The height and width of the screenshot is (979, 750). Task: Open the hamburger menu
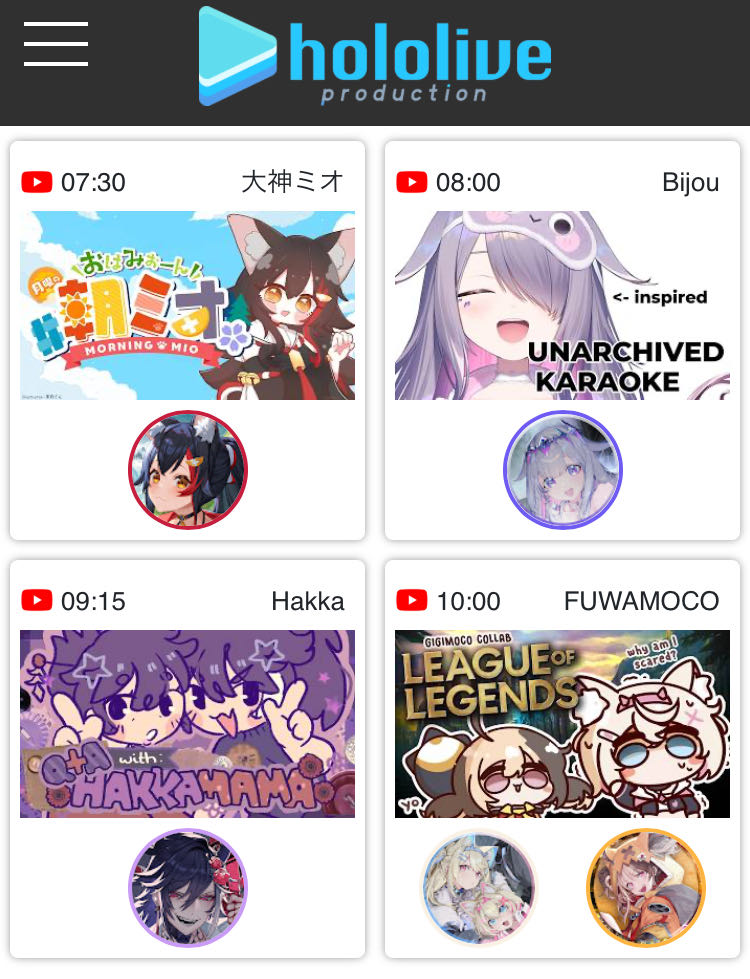pos(56,44)
